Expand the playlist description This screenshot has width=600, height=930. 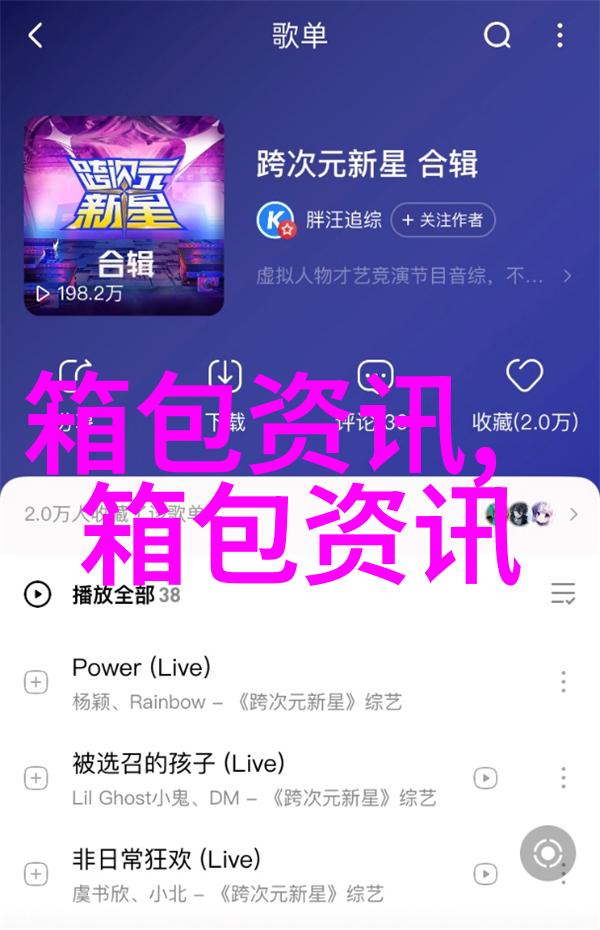567,274
